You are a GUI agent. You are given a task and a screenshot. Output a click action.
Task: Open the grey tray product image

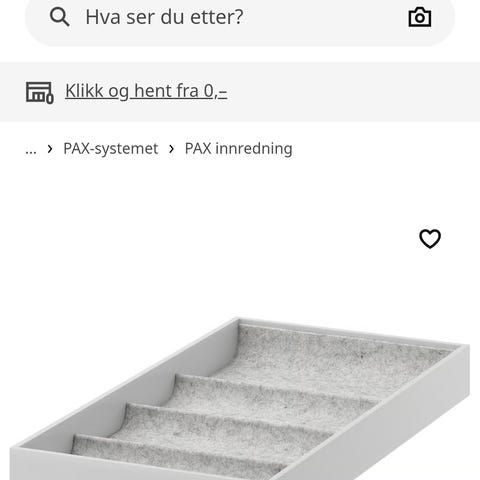pyautogui.click(x=240, y=398)
